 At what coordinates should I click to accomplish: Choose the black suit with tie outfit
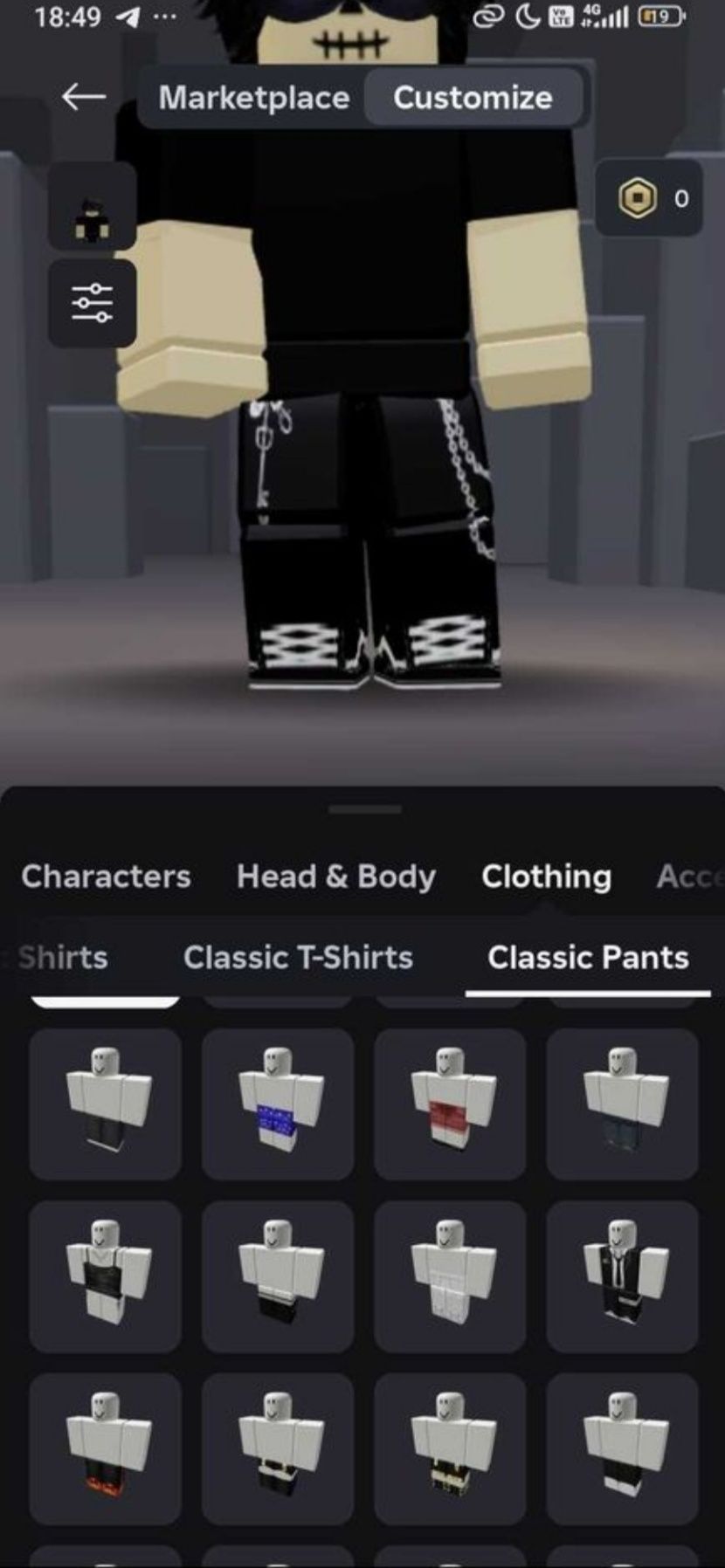pyautogui.click(x=622, y=1276)
